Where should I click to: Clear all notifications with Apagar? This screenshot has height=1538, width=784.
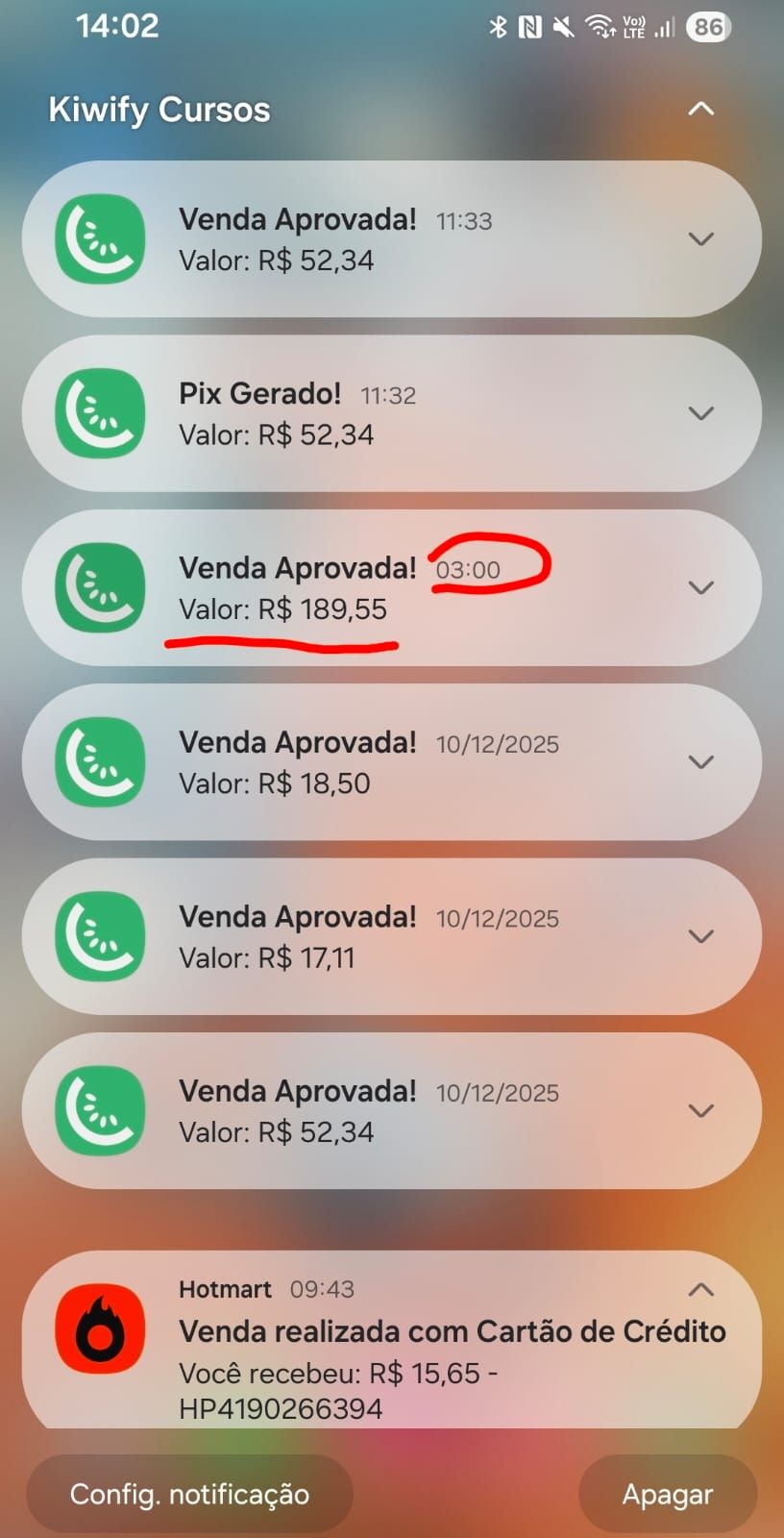(x=668, y=1494)
